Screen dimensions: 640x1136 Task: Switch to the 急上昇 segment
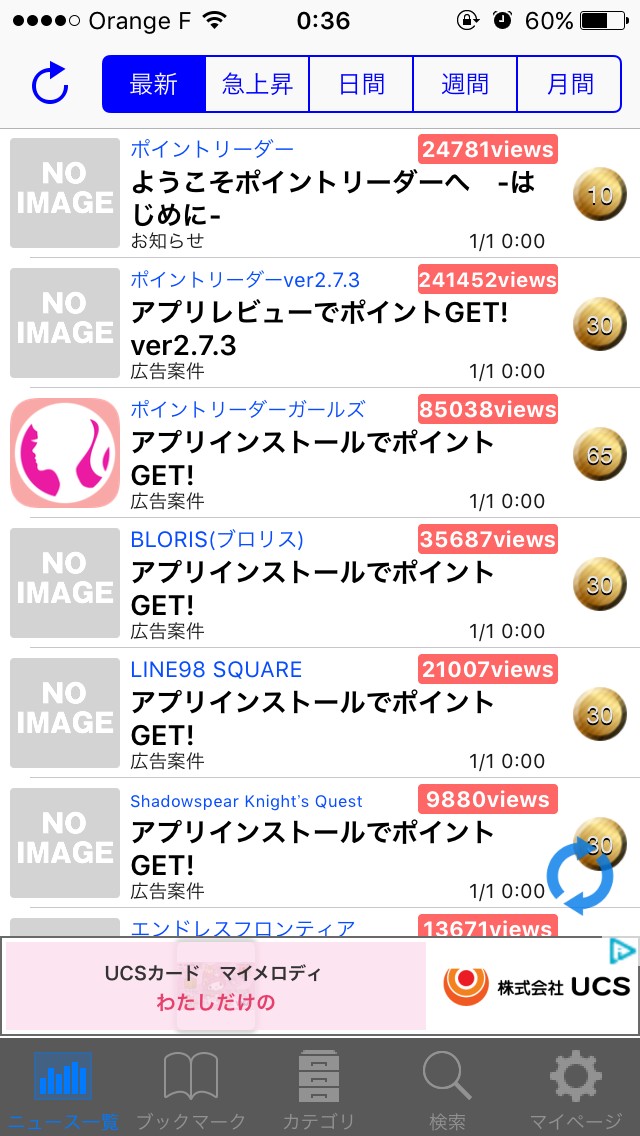coord(257,84)
